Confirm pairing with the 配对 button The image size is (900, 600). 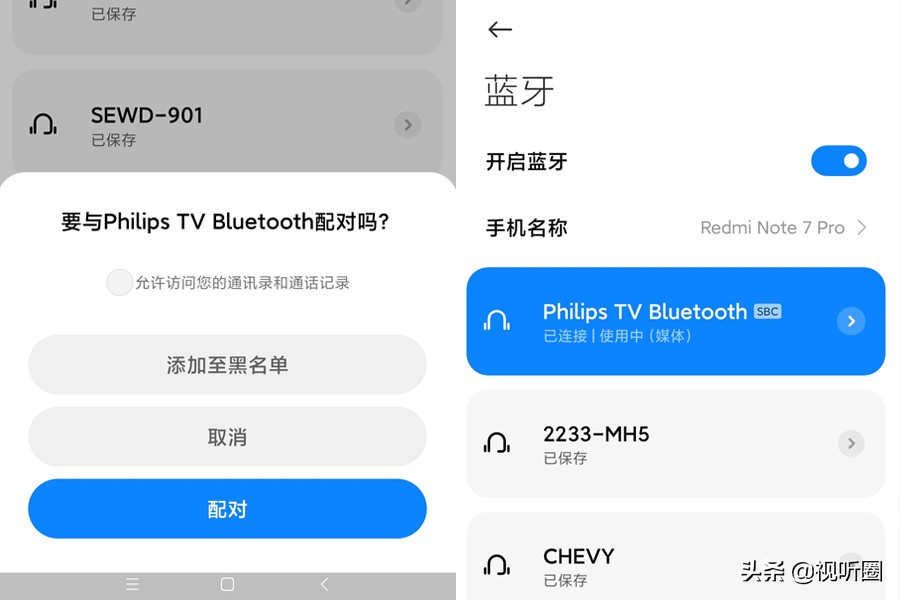click(x=227, y=509)
